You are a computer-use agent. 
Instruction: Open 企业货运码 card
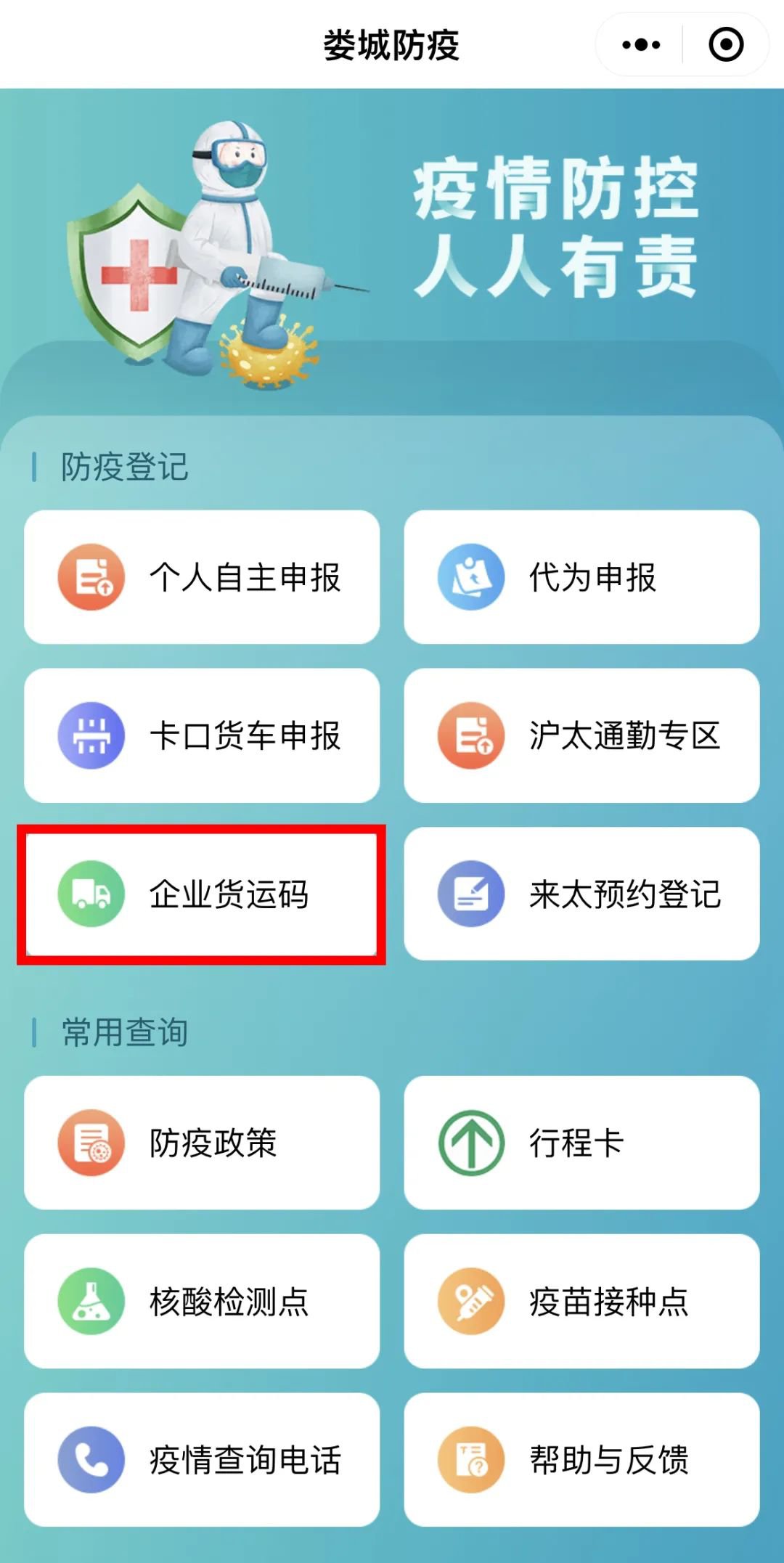202,894
